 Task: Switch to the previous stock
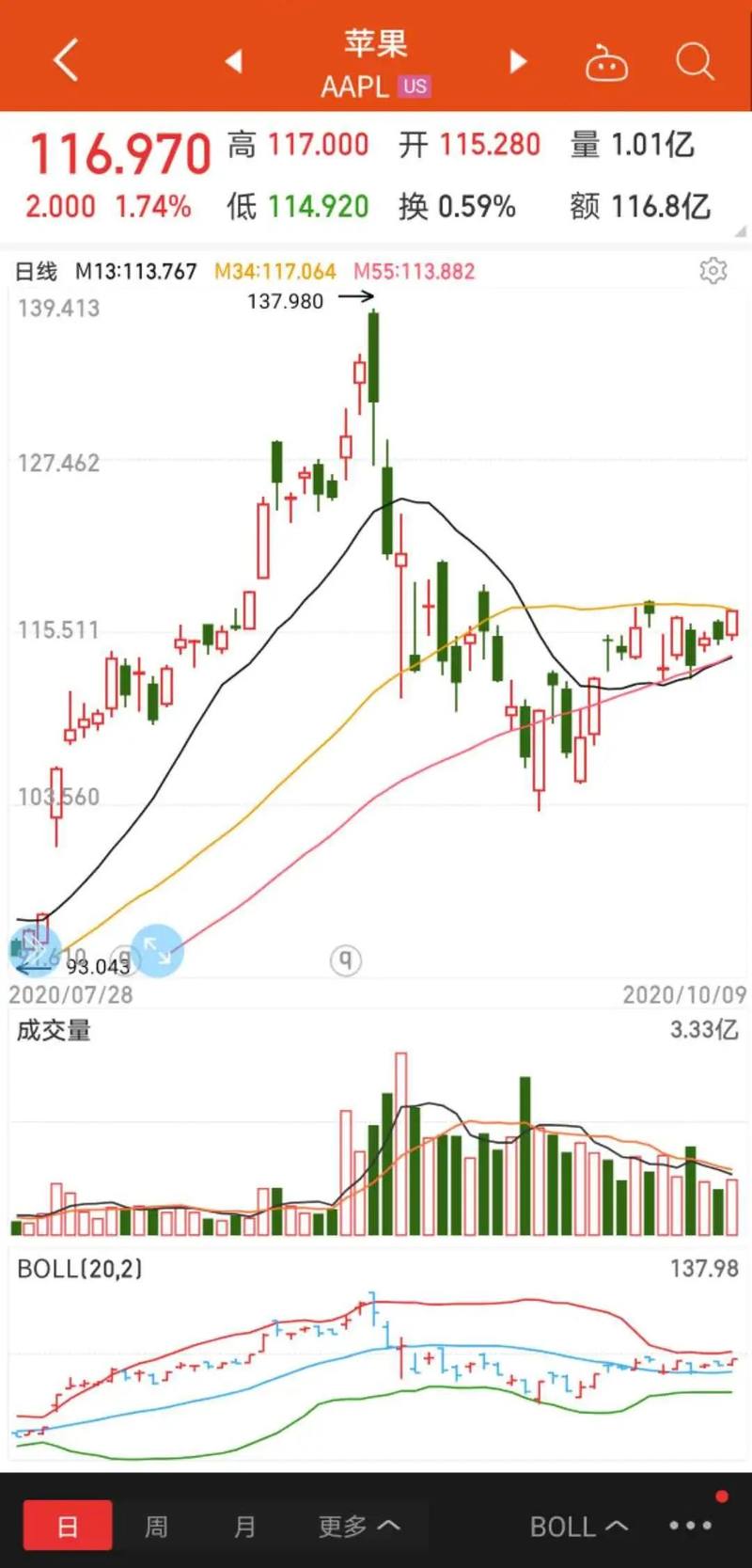coord(234,61)
